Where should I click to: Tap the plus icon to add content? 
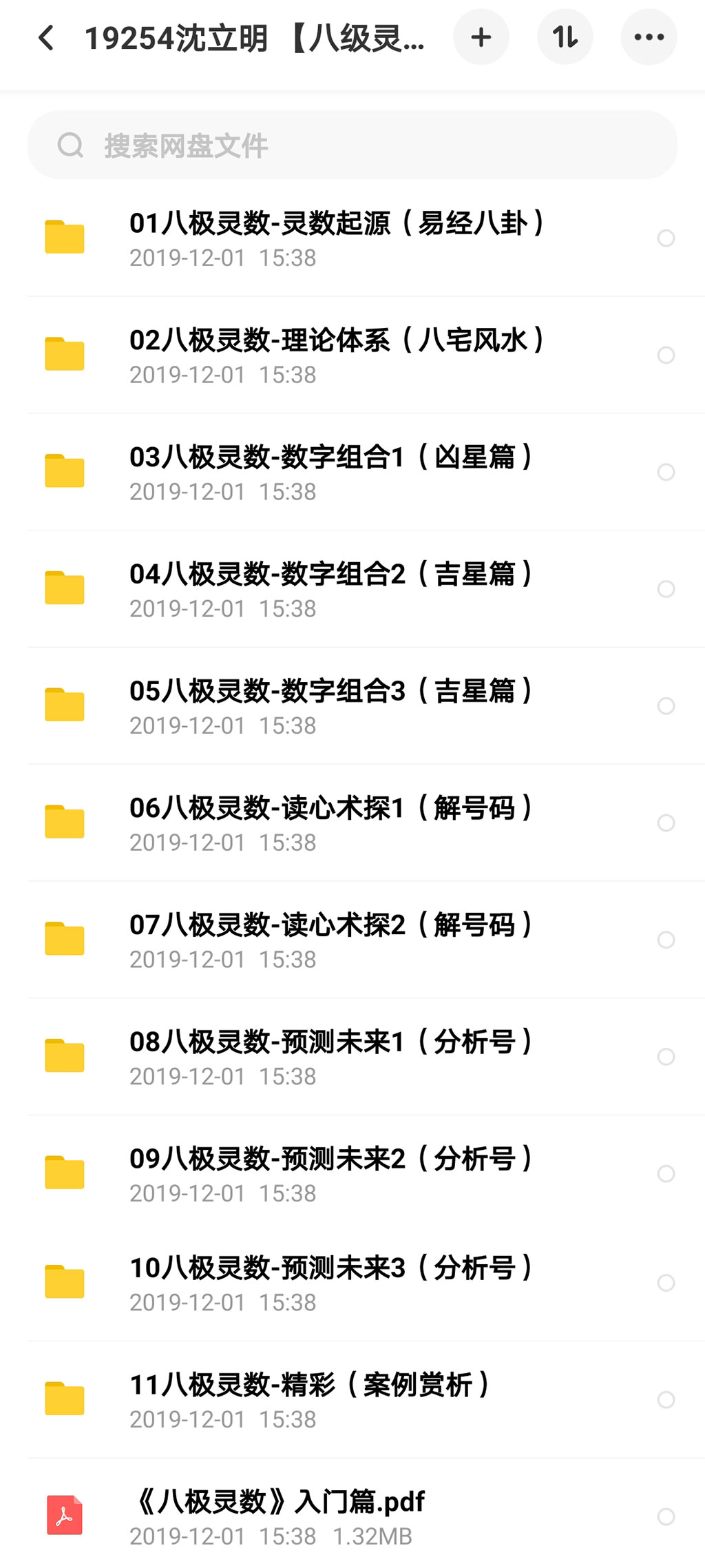click(x=481, y=37)
